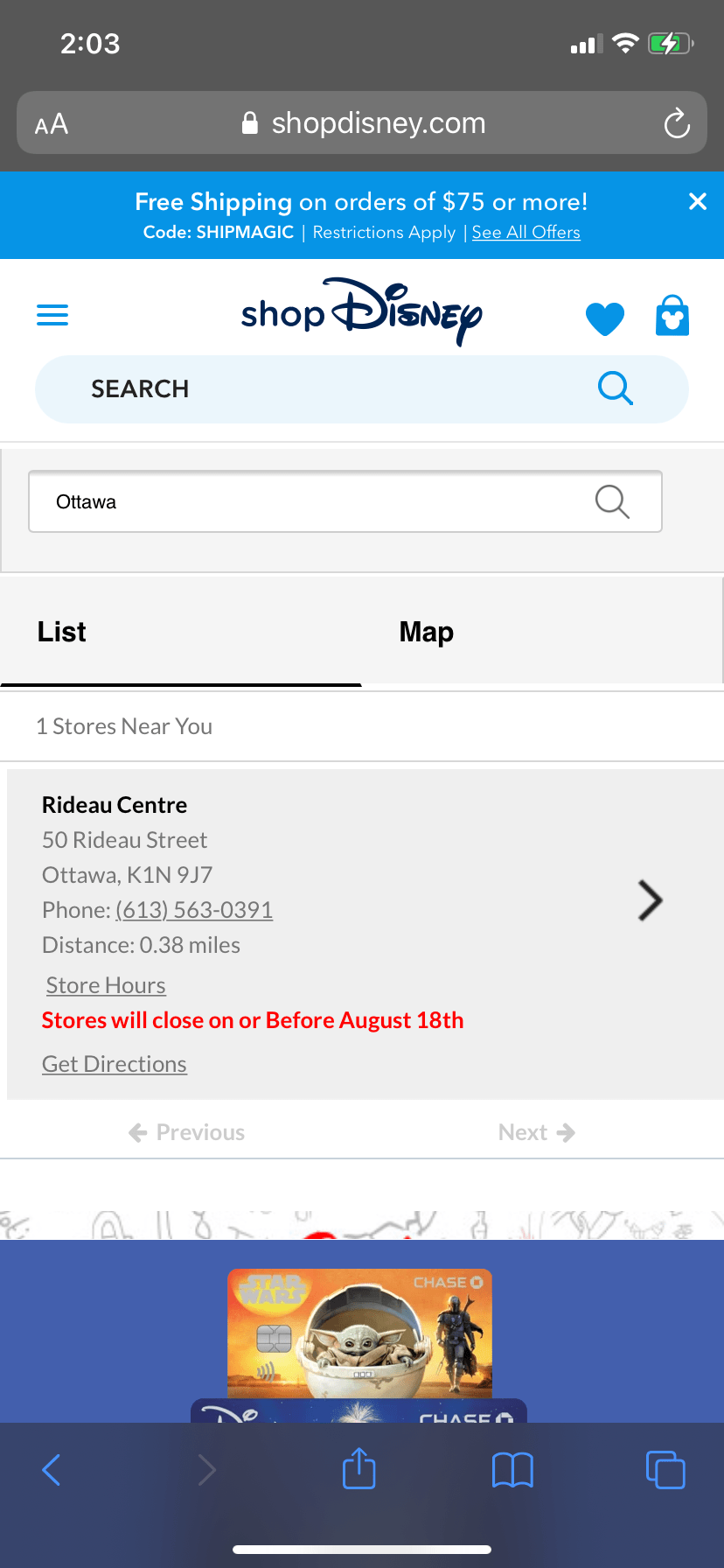The width and height of the screenshot is (724, 1568).
Task: Get Directions to Rideau Centre
Action: pyautogui.click(x=115, y=1064)
